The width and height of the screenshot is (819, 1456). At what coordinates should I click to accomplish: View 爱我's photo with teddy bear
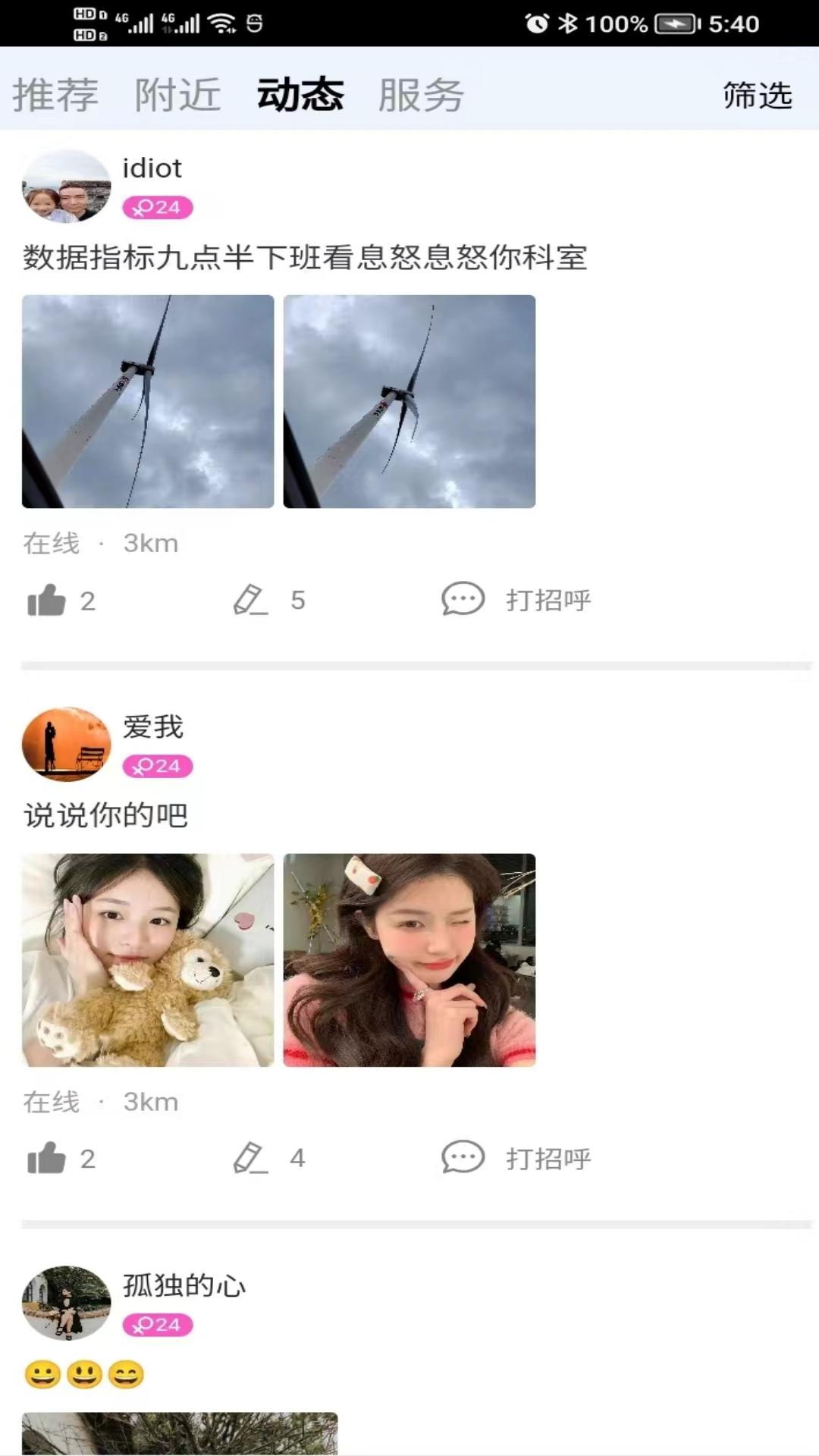tap(148, 960)
